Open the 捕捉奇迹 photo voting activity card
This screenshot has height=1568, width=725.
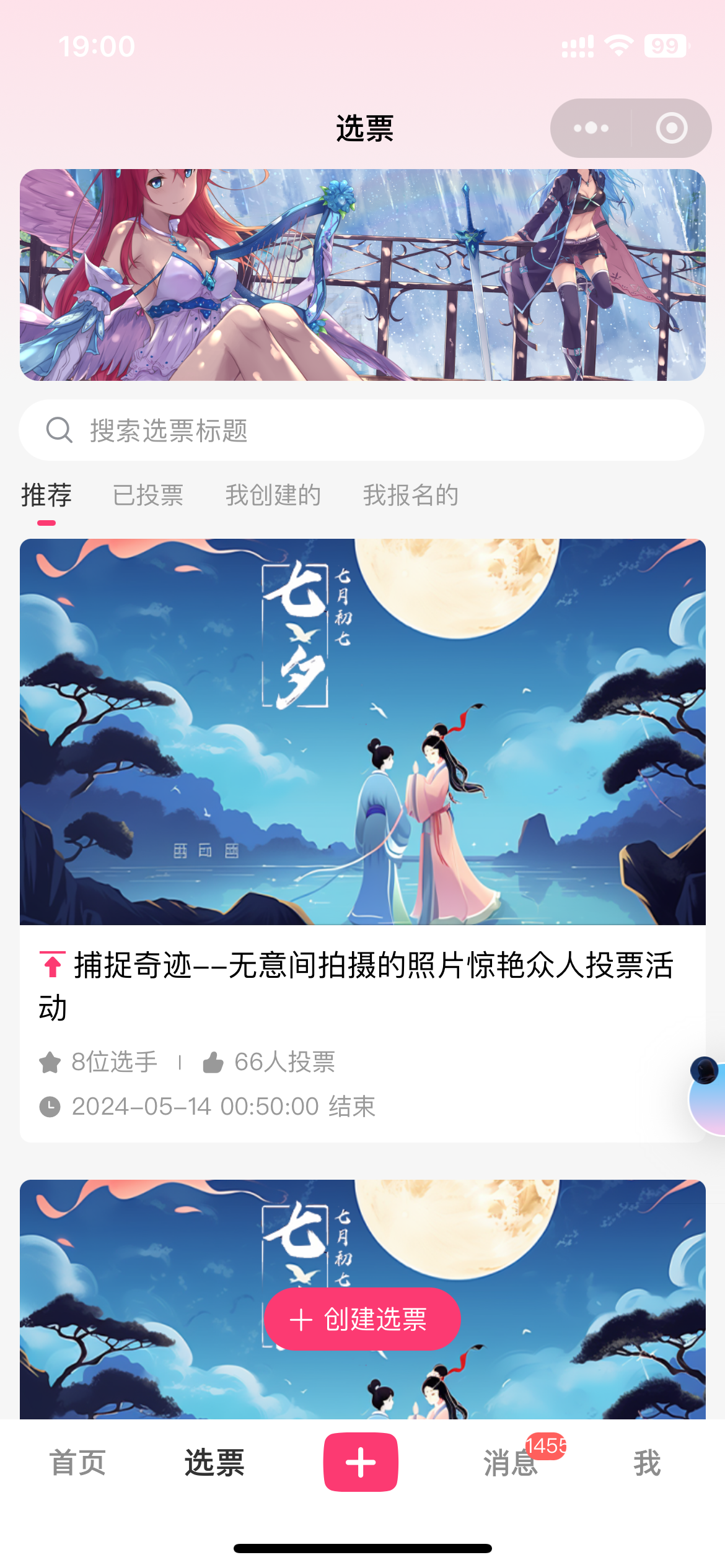point(362,840)
